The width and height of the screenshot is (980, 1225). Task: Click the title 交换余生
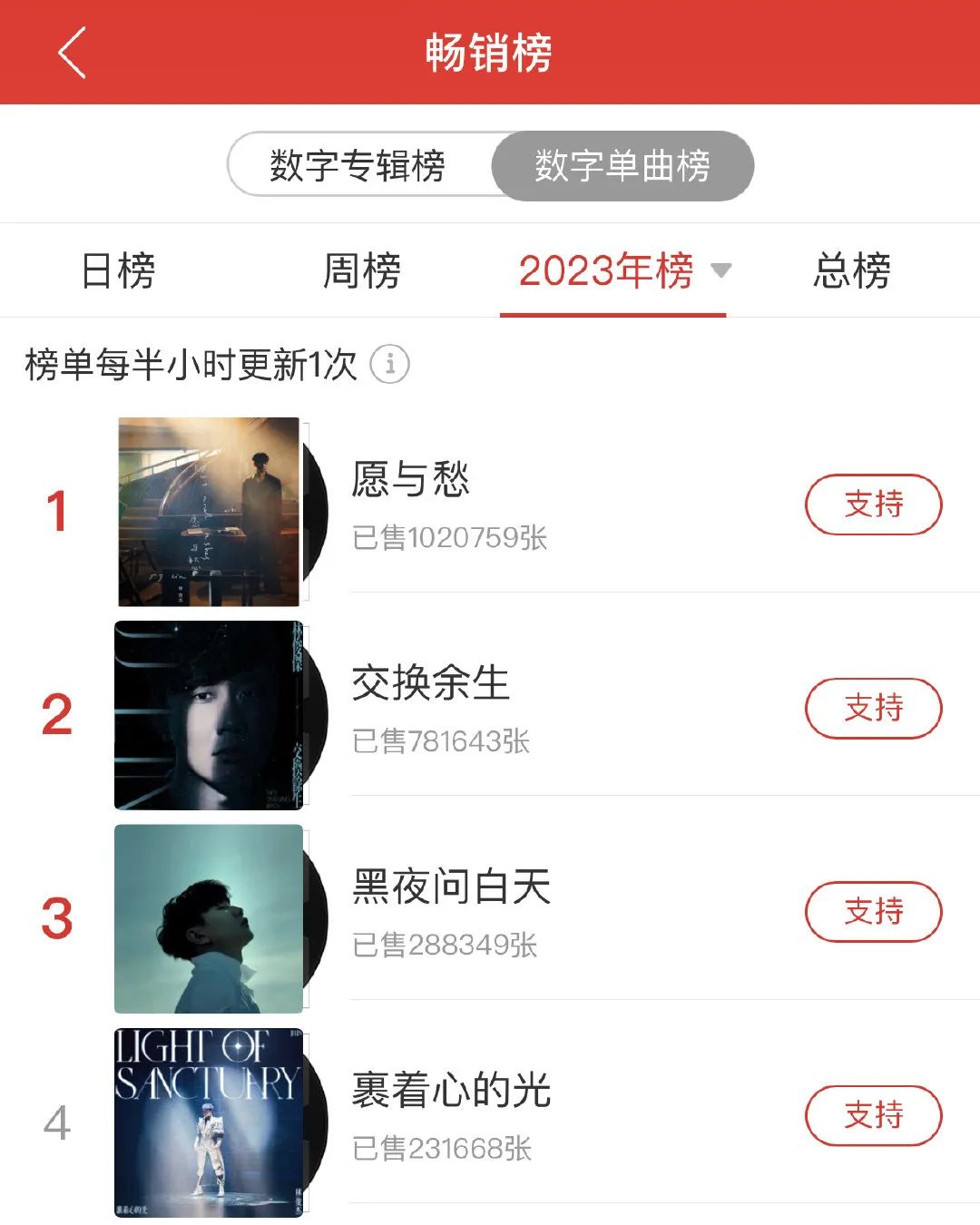(x=430, y=686)
